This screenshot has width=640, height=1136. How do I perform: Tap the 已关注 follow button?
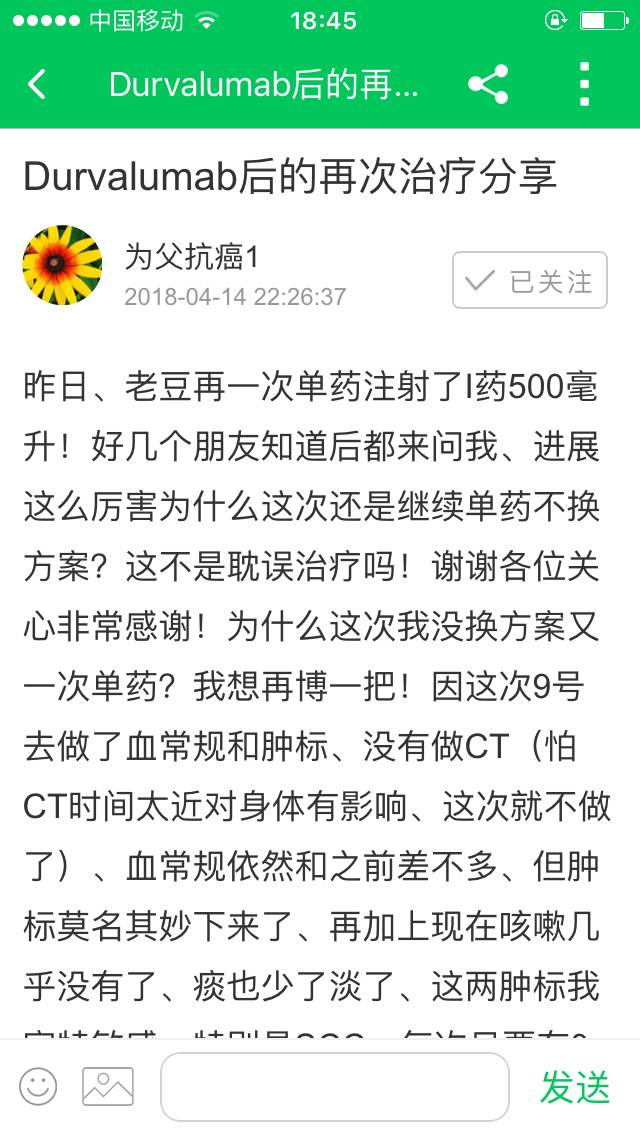(x=529, y=280)
